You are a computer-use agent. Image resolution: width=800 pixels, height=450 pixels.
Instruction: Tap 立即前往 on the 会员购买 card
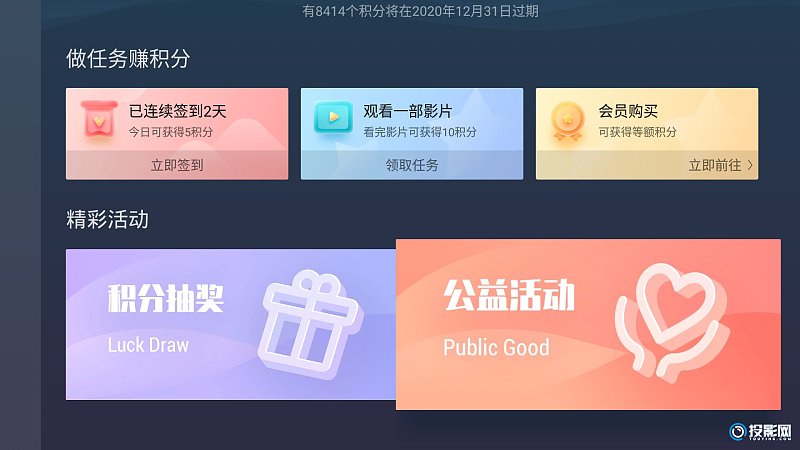tap(720, 165)
